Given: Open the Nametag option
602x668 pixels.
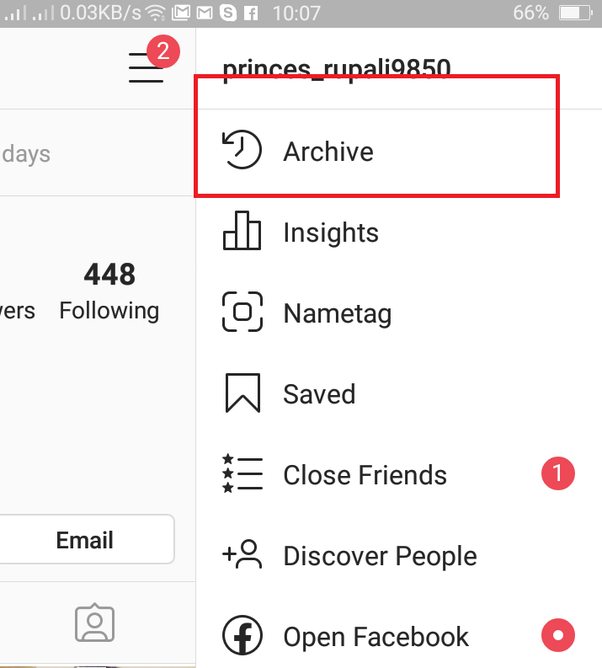Looking at the screenshot, I should pyautogui.click(x=336, y=314).
